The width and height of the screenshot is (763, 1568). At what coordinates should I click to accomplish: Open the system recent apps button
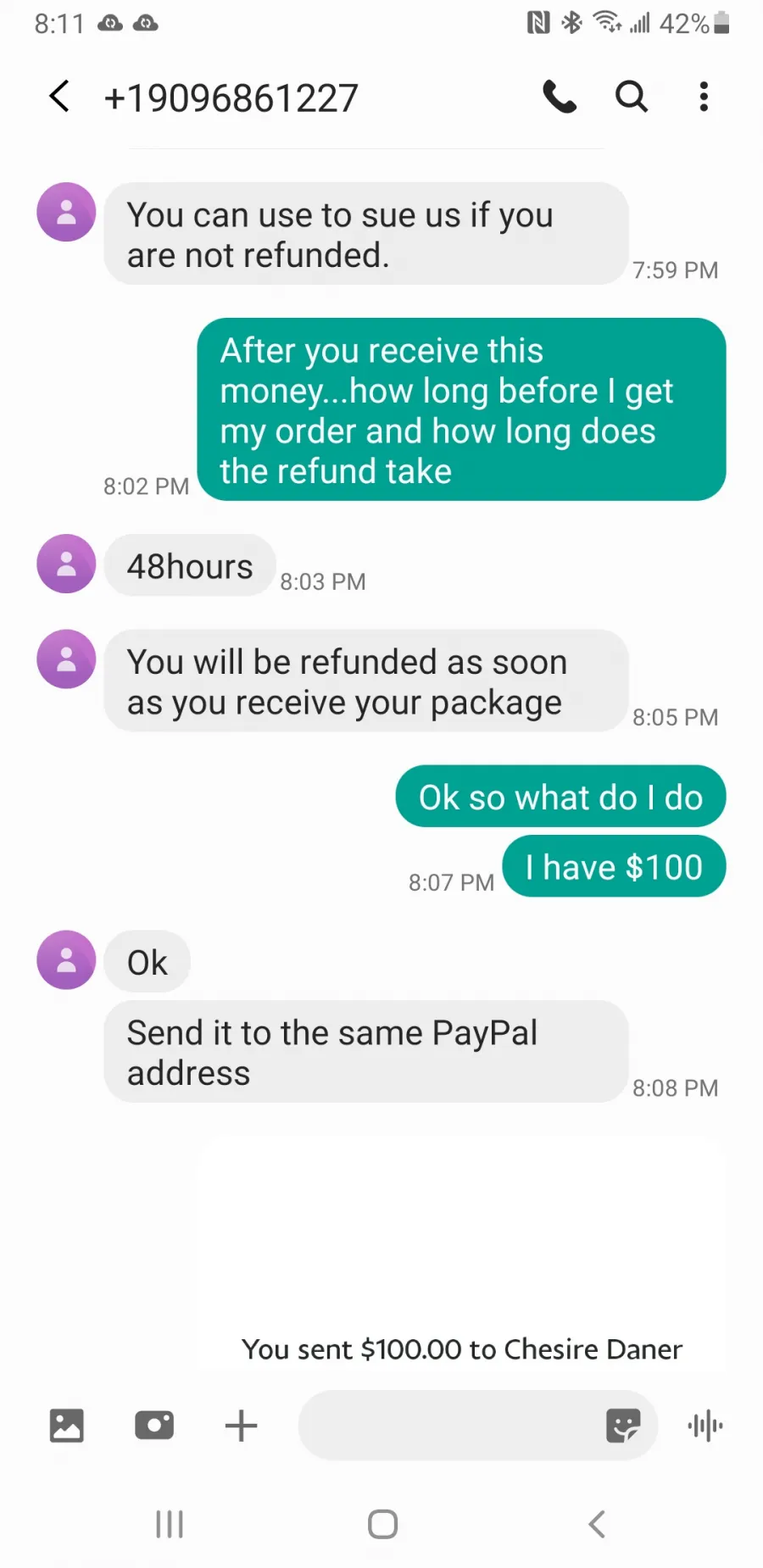[170, 1524]
